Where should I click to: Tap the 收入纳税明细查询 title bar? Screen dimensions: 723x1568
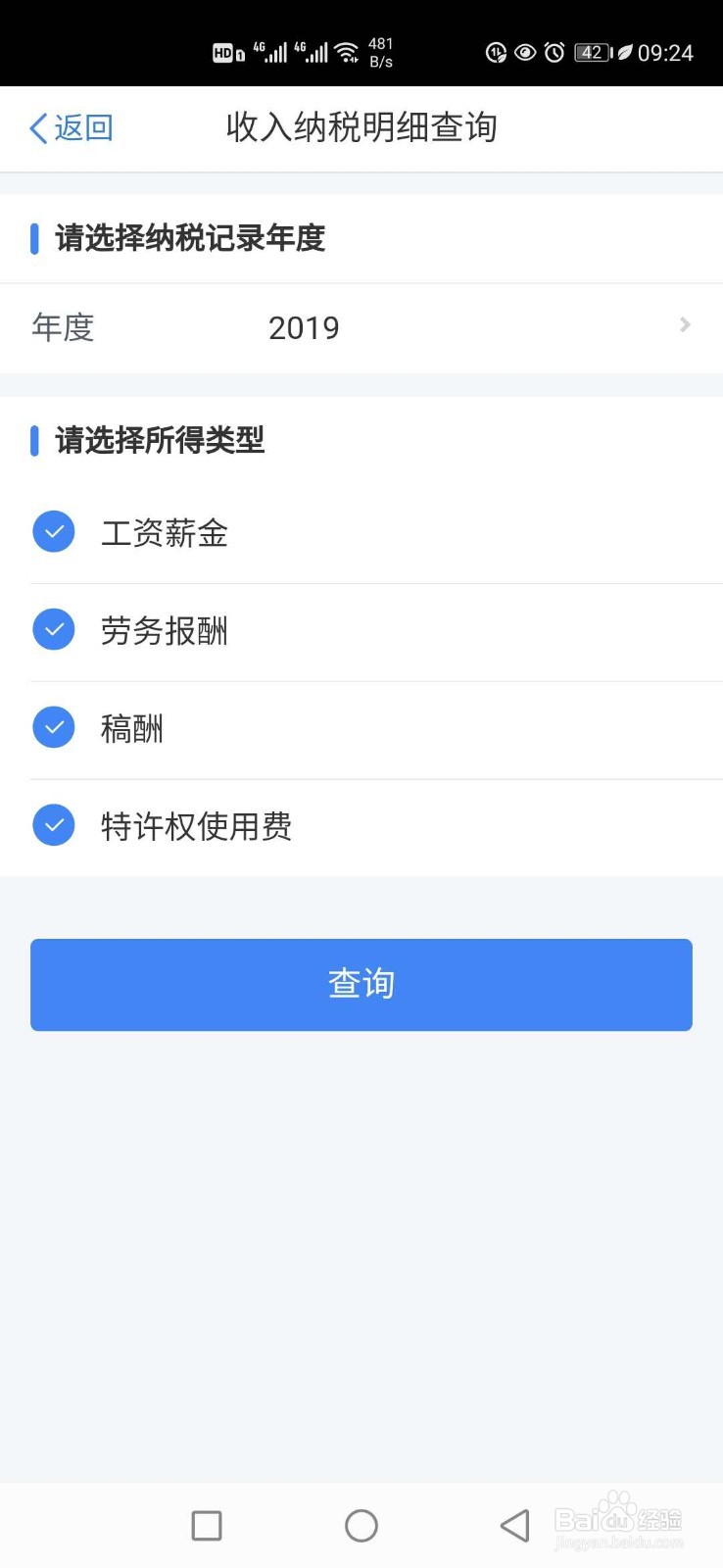pyautogui.click(x=361, y=127)
